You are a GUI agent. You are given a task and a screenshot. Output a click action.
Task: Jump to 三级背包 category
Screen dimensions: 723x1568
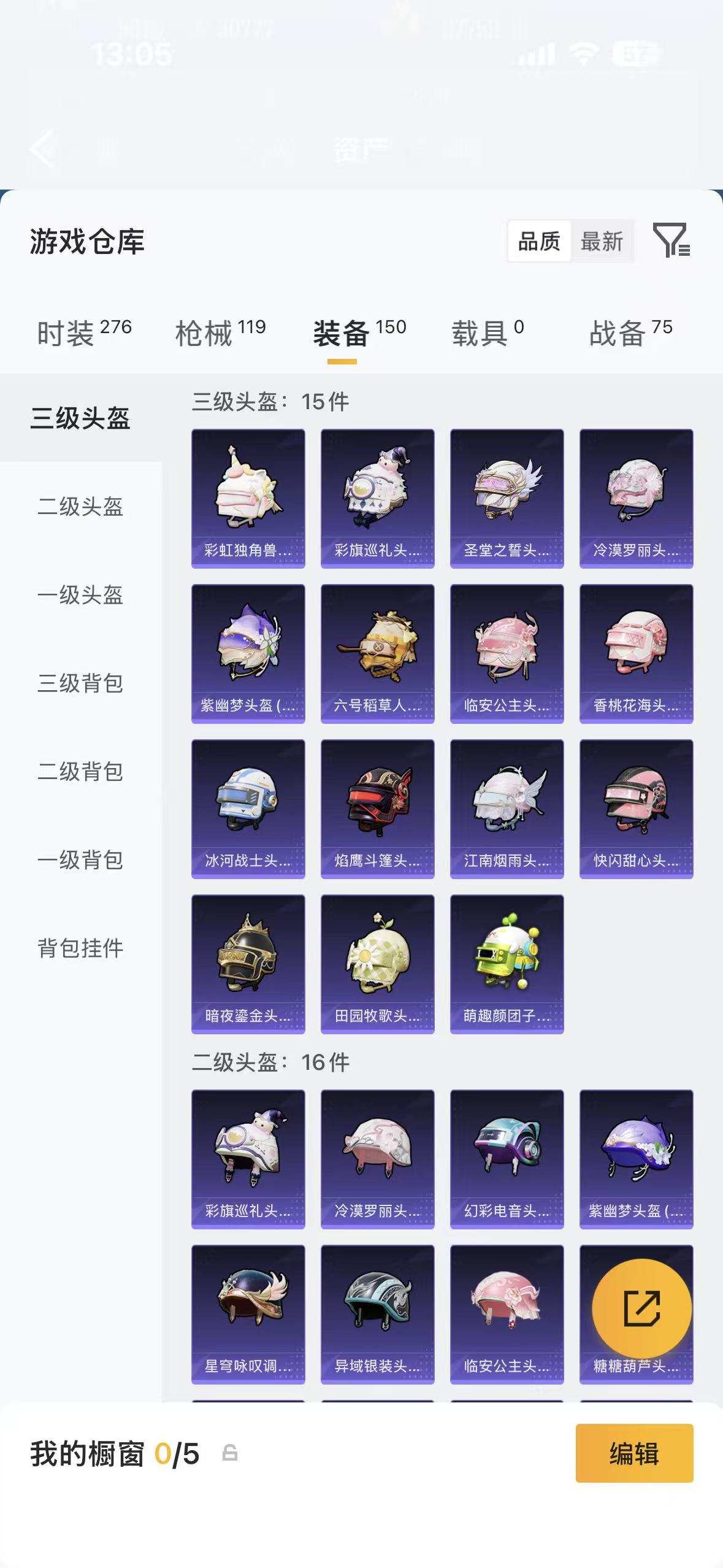[80, 683]
